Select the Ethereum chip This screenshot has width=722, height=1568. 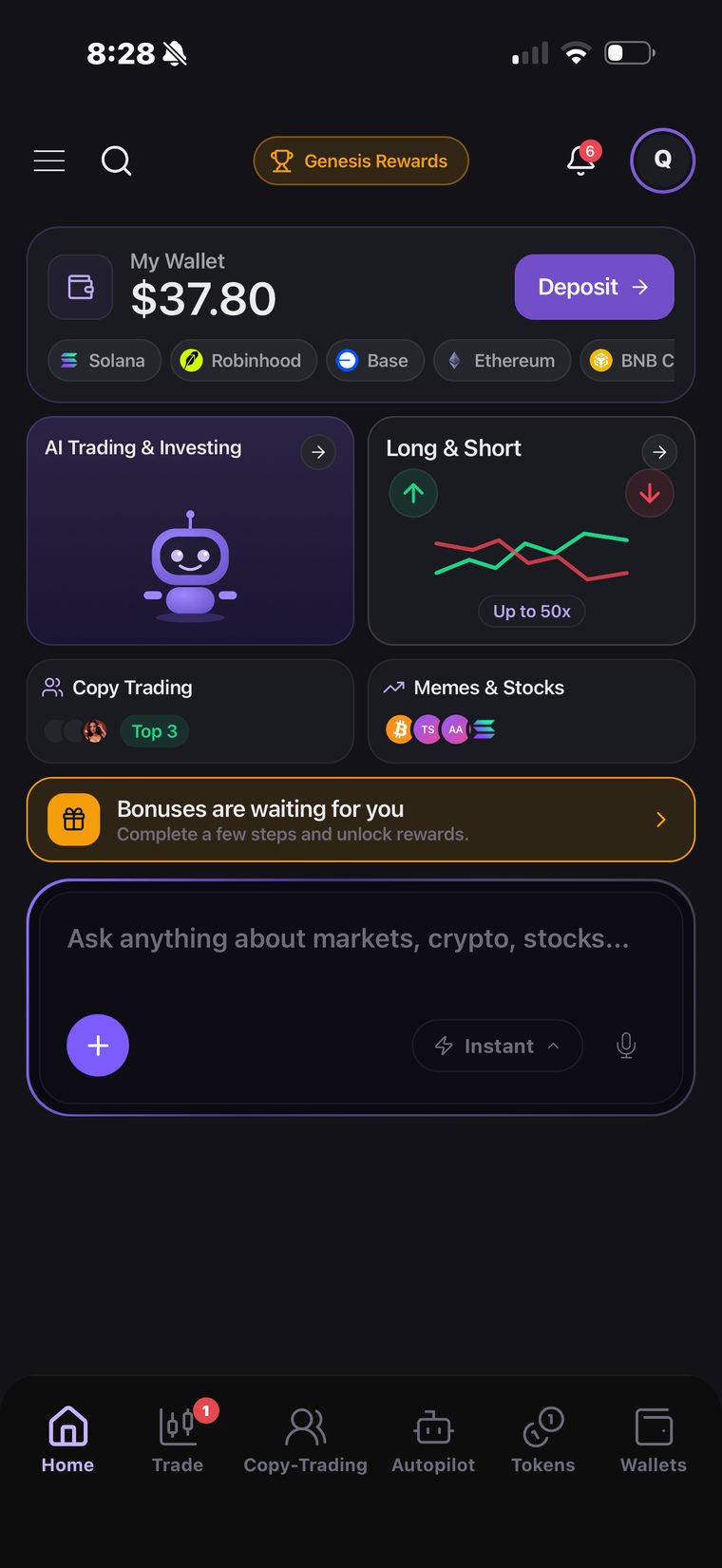tap(502, 361)
